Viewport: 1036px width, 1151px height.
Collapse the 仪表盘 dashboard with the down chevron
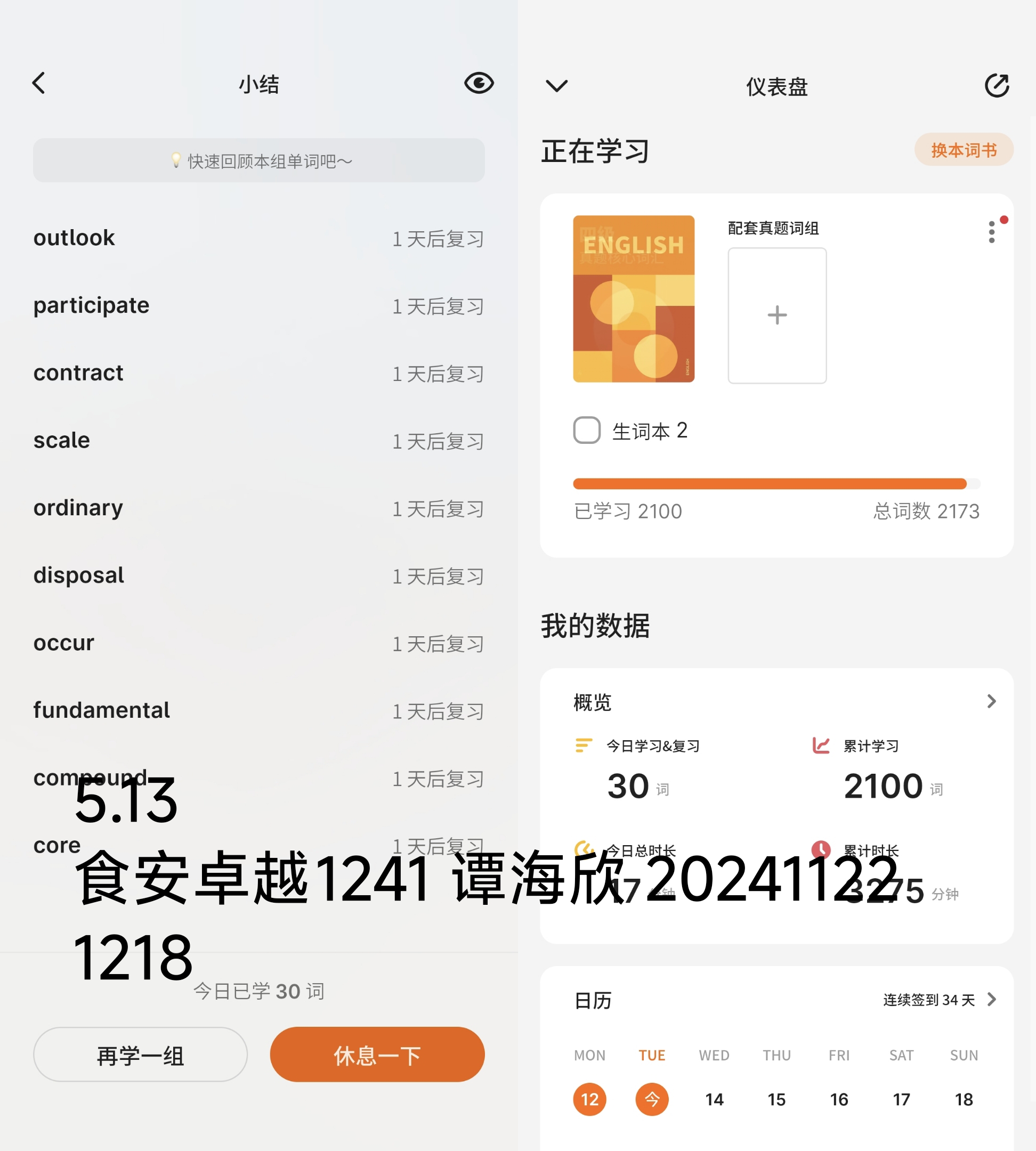(557, 85)
